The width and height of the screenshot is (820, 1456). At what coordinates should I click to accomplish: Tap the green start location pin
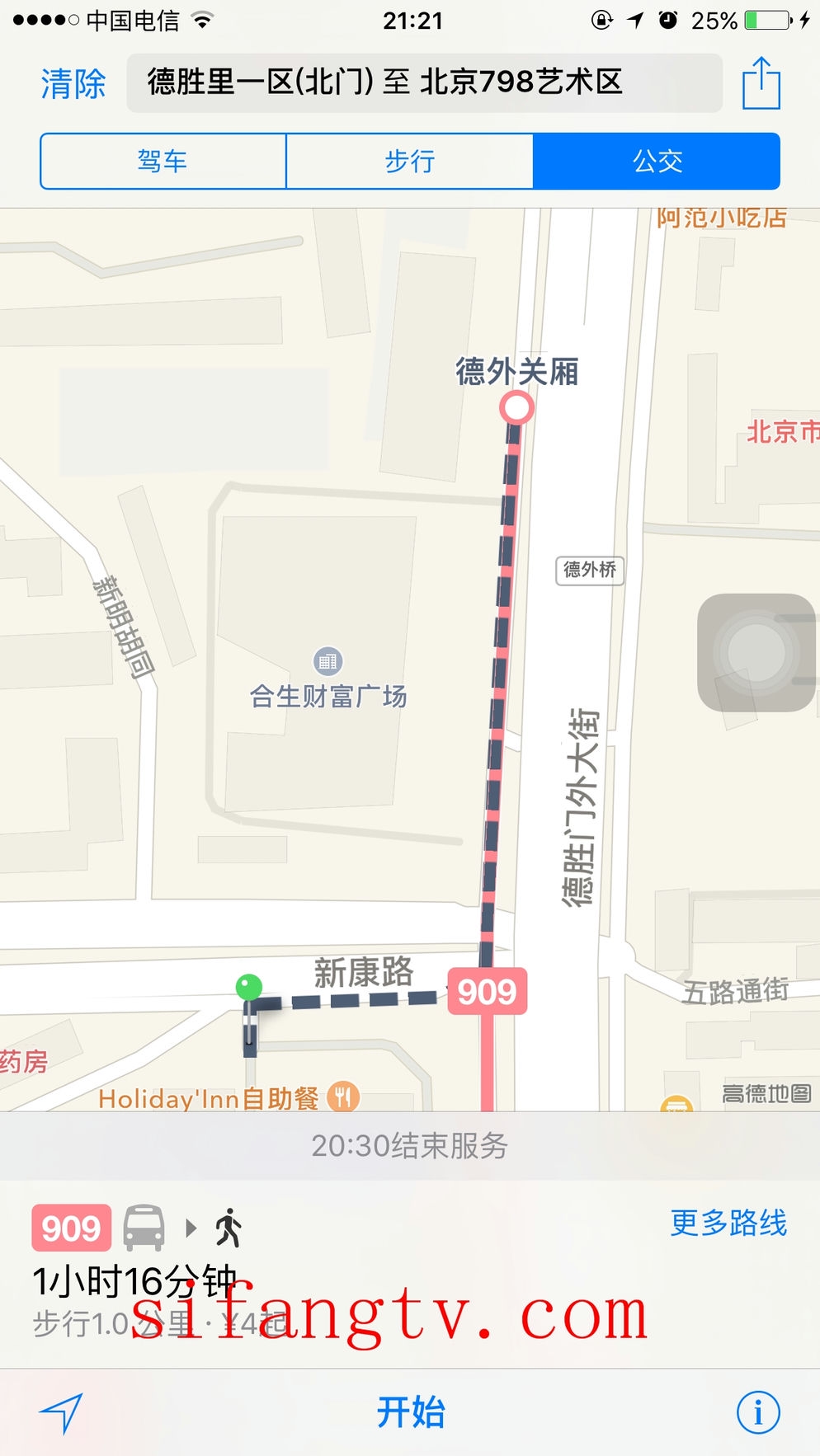coord(249,986)
